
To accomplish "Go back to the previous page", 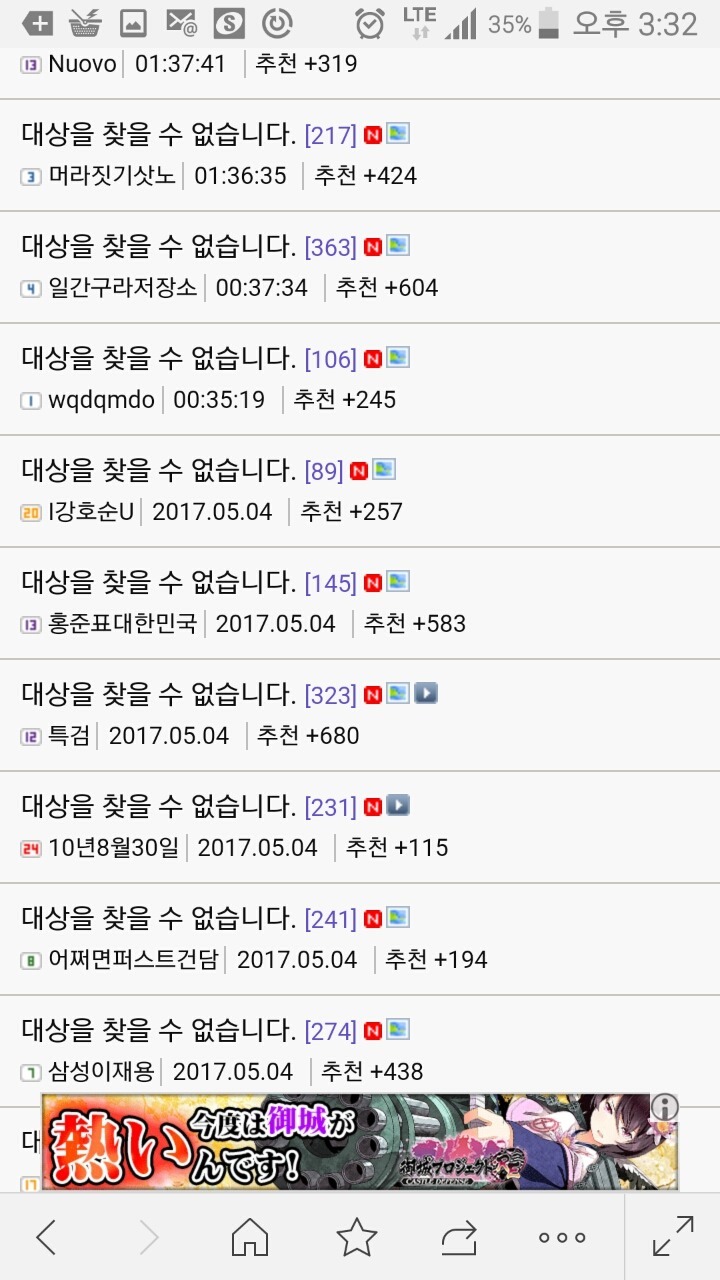I will coord(46,1238).
